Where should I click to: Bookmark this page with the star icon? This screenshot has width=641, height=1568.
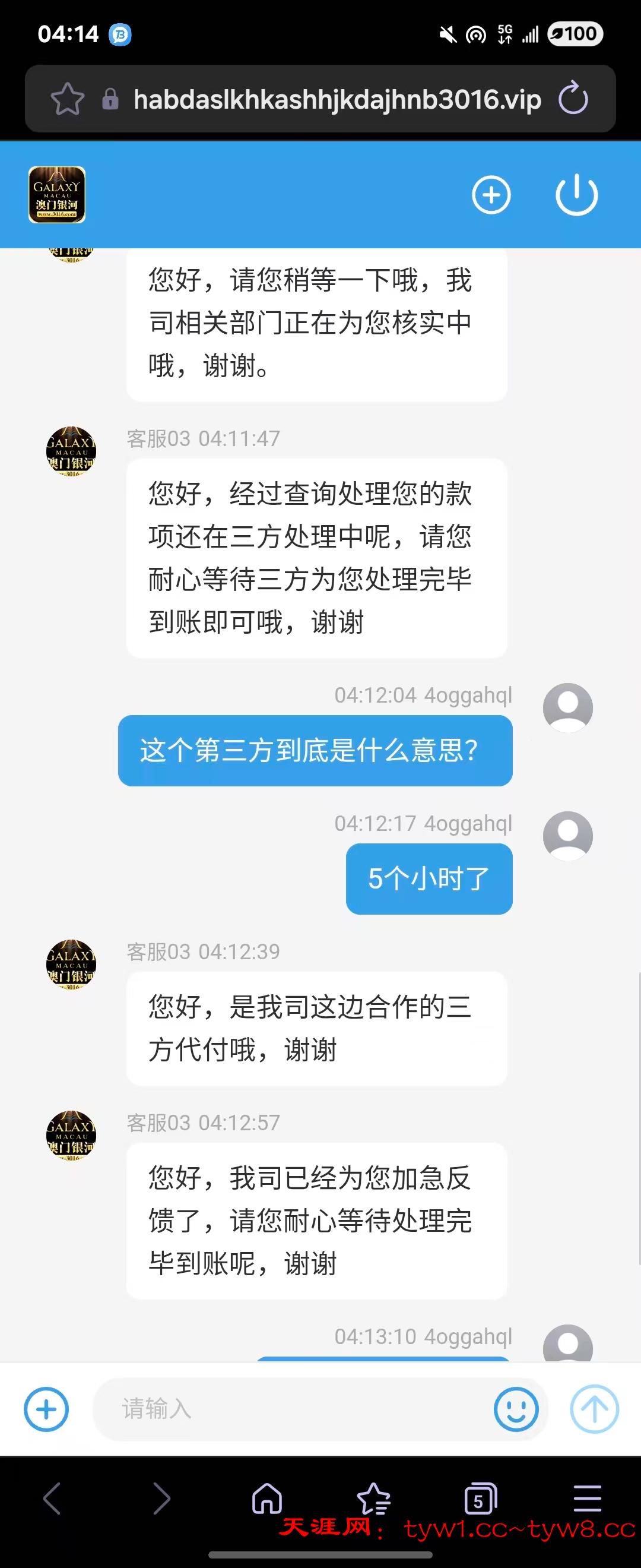coord(68,99)
